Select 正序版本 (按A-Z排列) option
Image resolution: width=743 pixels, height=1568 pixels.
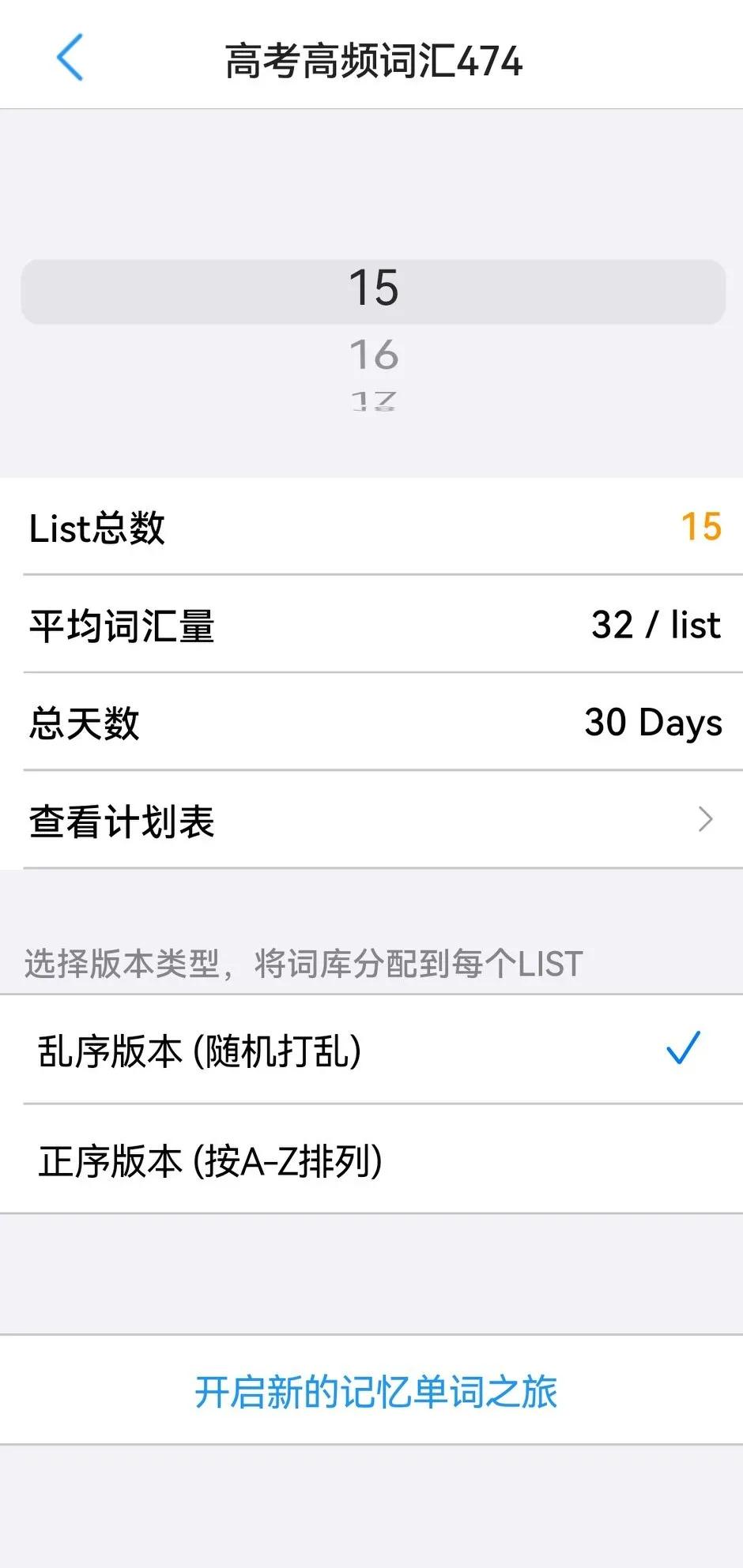(371, 1160)
